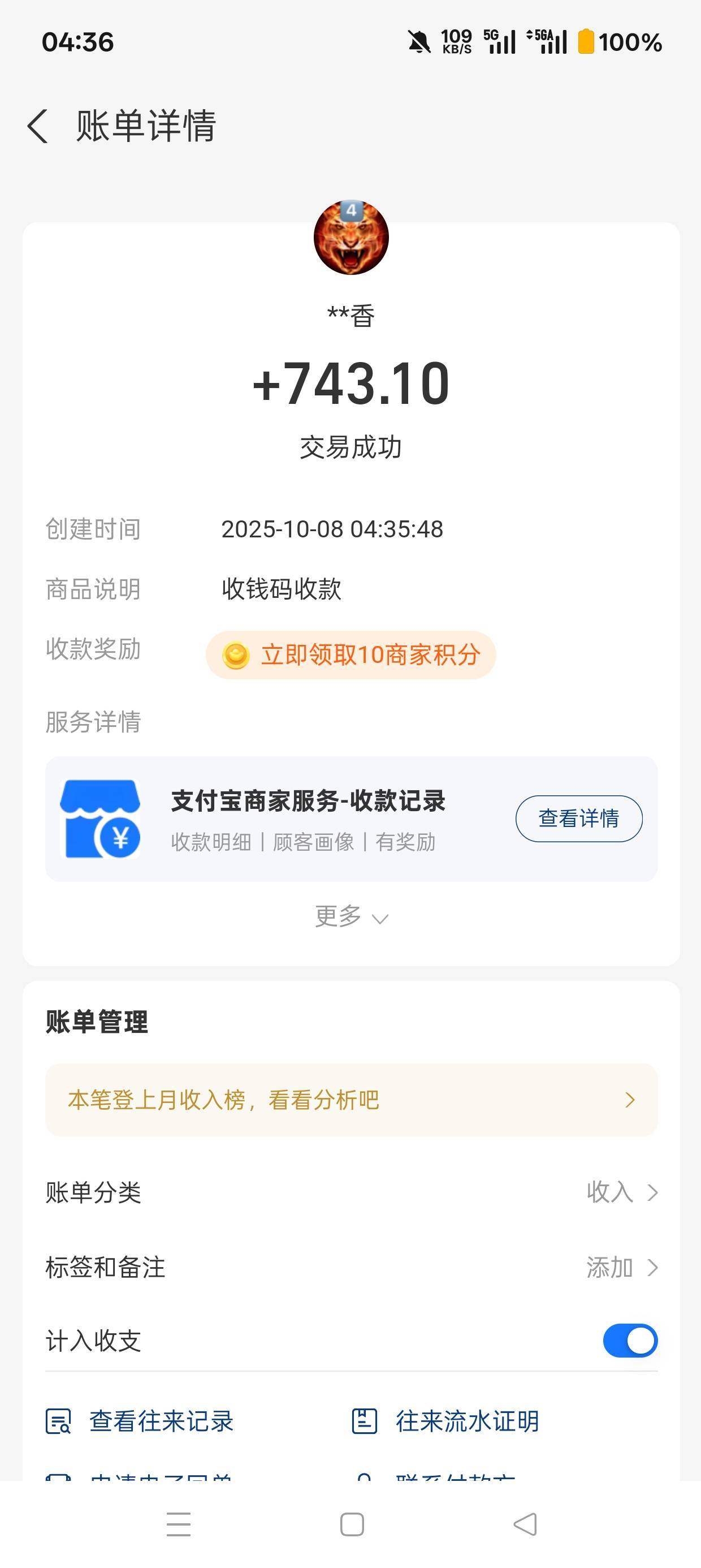Open 查看往来记录
The width and height of the screenshot is (701, 1568).
tap(141, 1421)
